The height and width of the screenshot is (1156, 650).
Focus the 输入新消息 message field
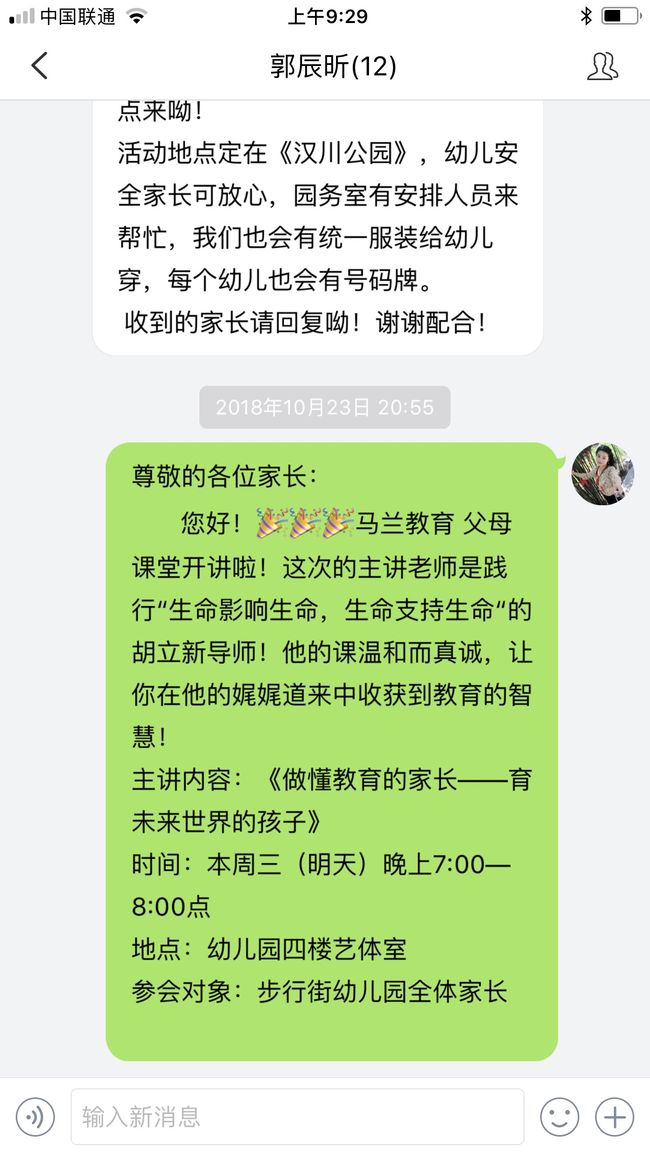(x=297, y=1117)
